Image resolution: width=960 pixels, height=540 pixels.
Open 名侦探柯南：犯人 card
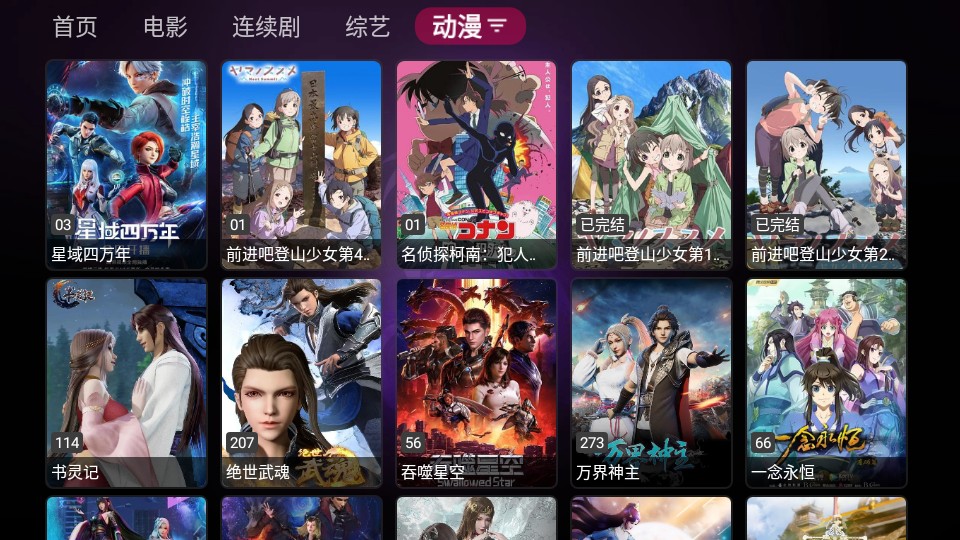tap(476, 165)
